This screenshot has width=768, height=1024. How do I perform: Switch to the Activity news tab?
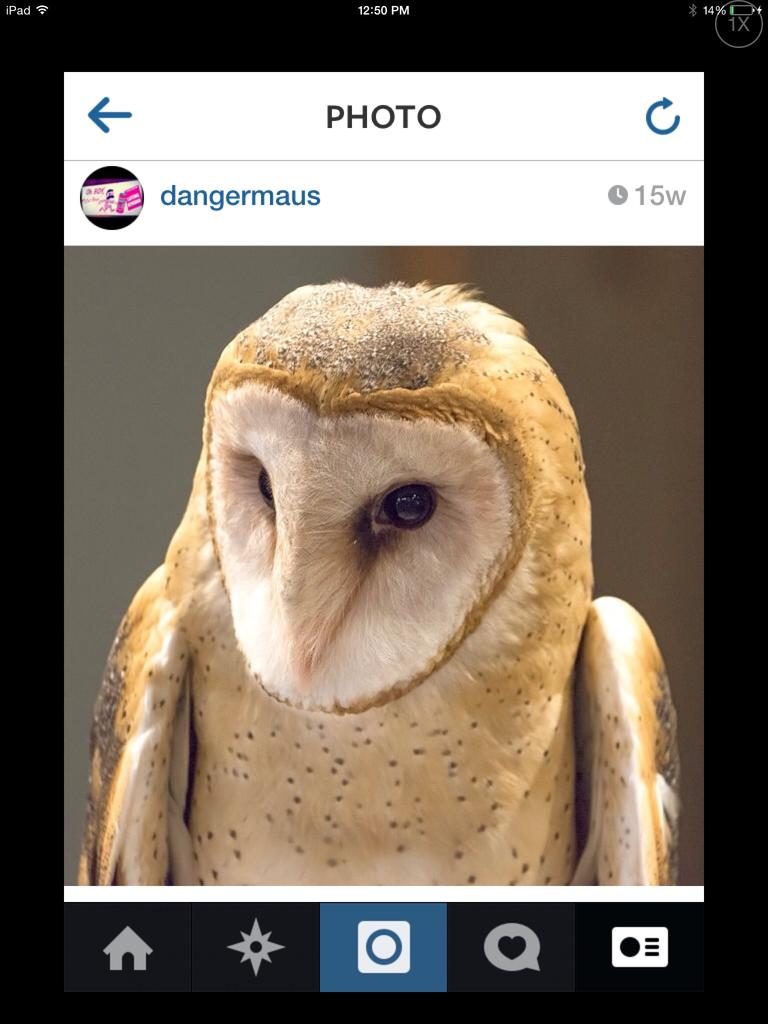[511, 948]
